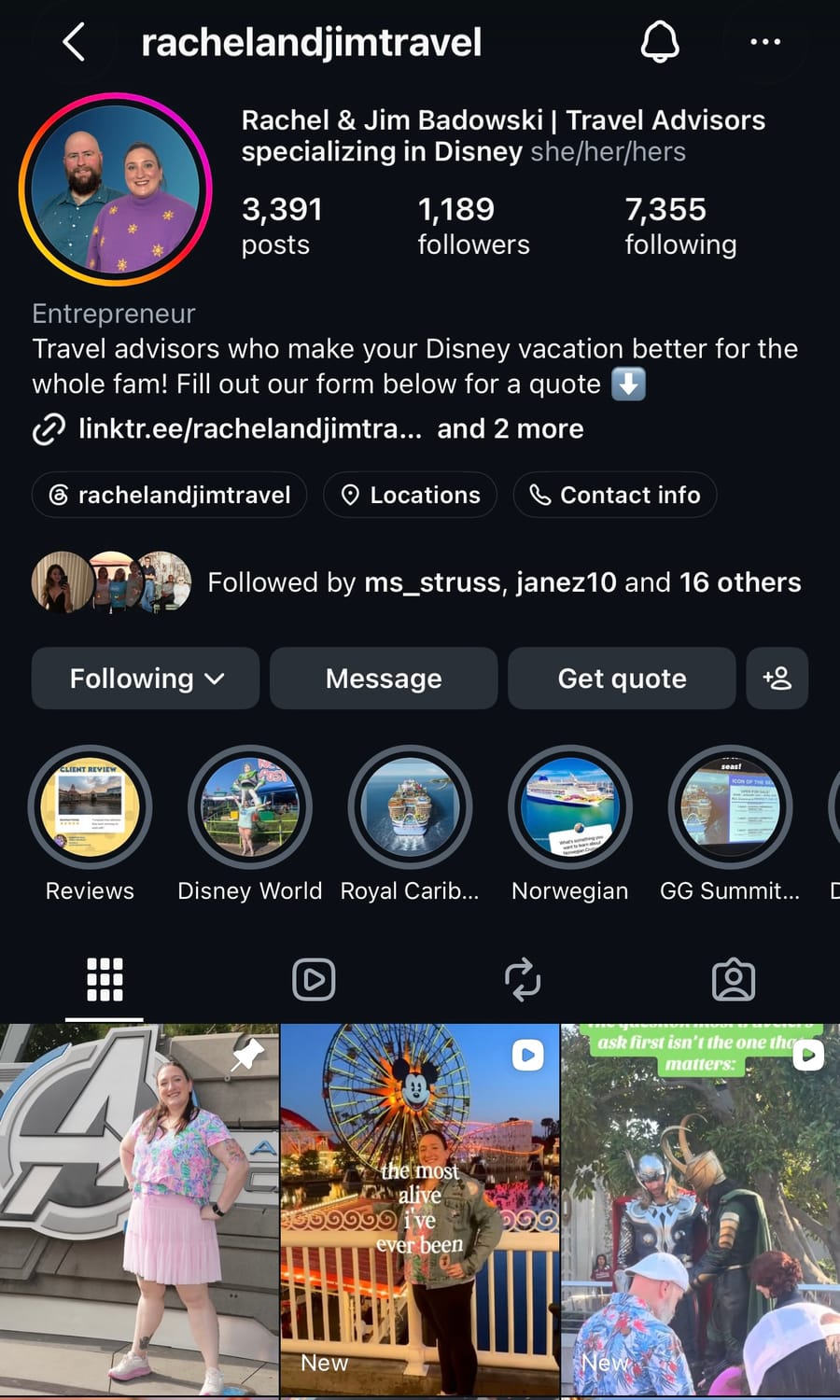Open the pinned Avengers campus post
The width and height of the screenshot is (840, 1400).
tap(139, 1210)
